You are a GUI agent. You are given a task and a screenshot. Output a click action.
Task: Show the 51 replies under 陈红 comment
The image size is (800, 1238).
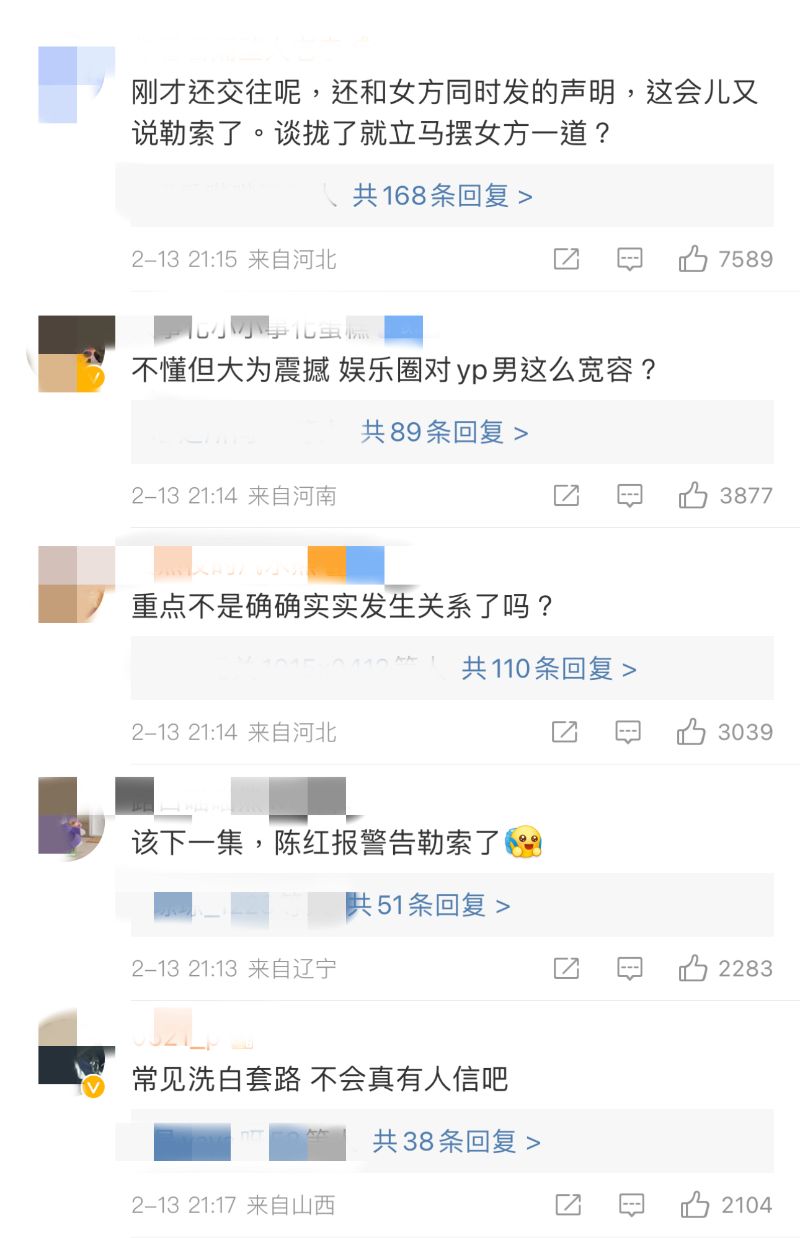(428, 905)
